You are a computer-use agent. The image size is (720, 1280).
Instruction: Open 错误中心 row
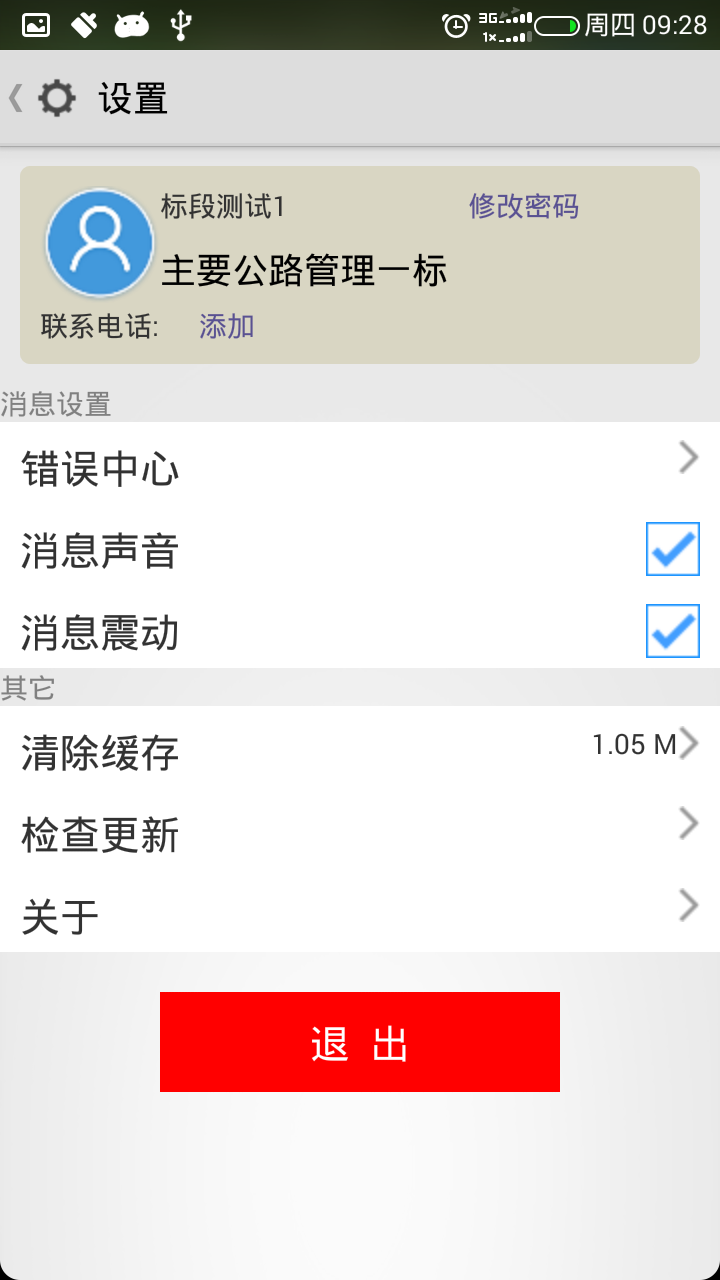(360, 468)
